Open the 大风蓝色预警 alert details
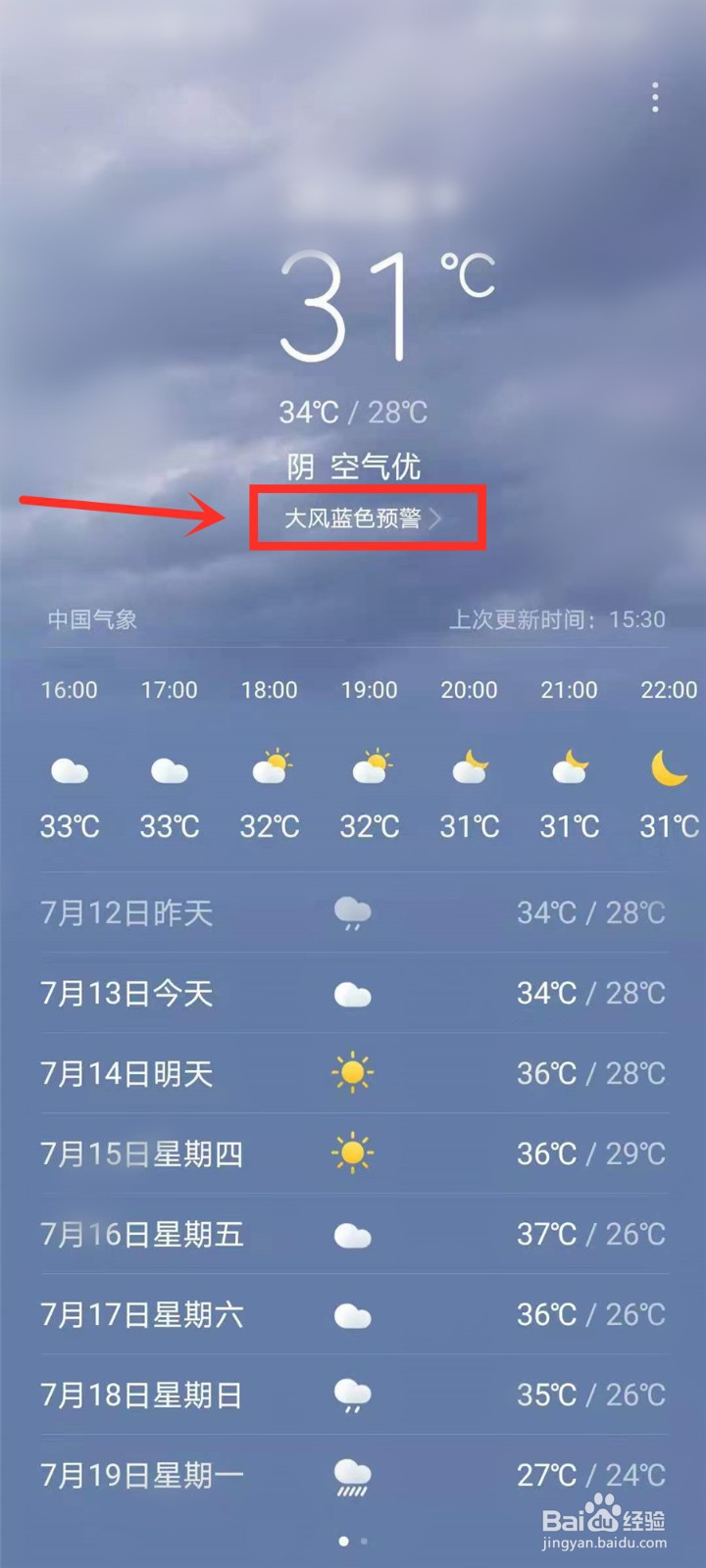Image resolution: width=706 pixels, height=1568 pixels. click(355, 519)
